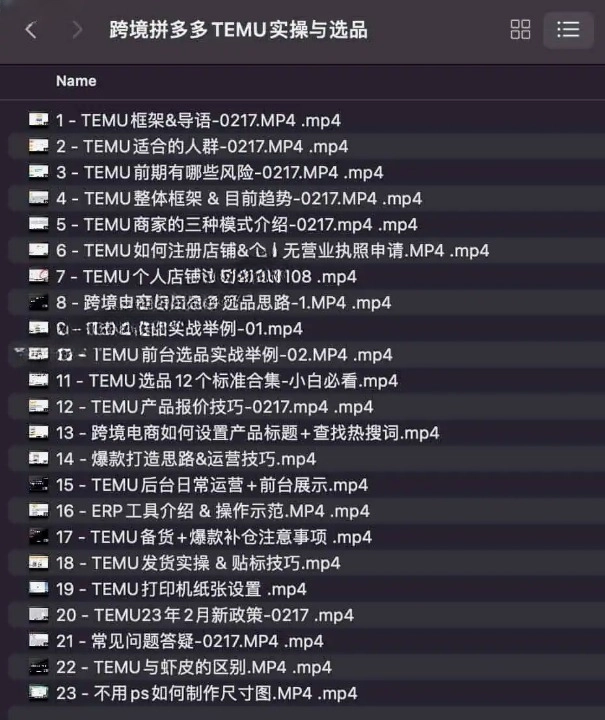Select 19 - TEMU打印机纸张设置
The height and width of the screenshot is (720, 605).
point(181,589)
